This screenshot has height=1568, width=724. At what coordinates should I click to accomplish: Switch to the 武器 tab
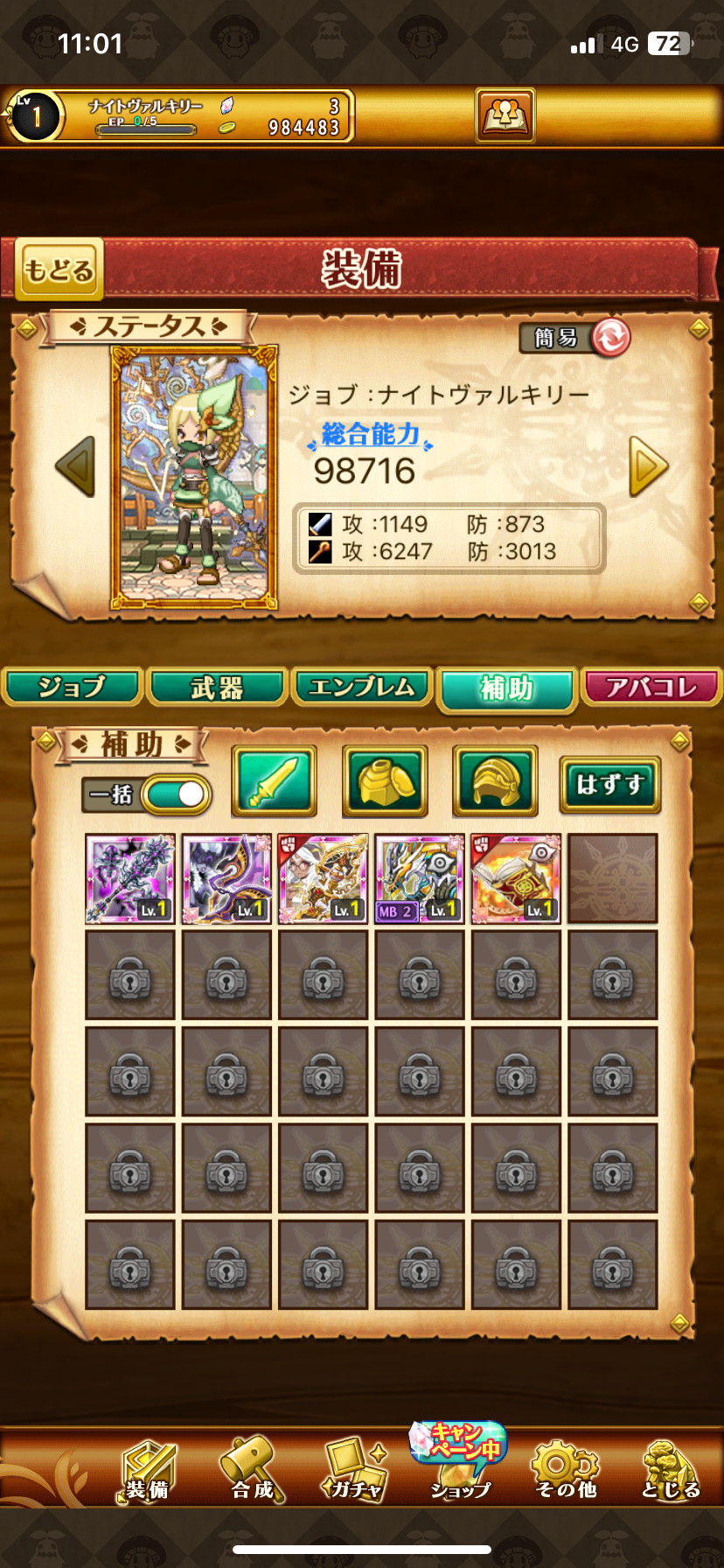[x=217, y=688]
